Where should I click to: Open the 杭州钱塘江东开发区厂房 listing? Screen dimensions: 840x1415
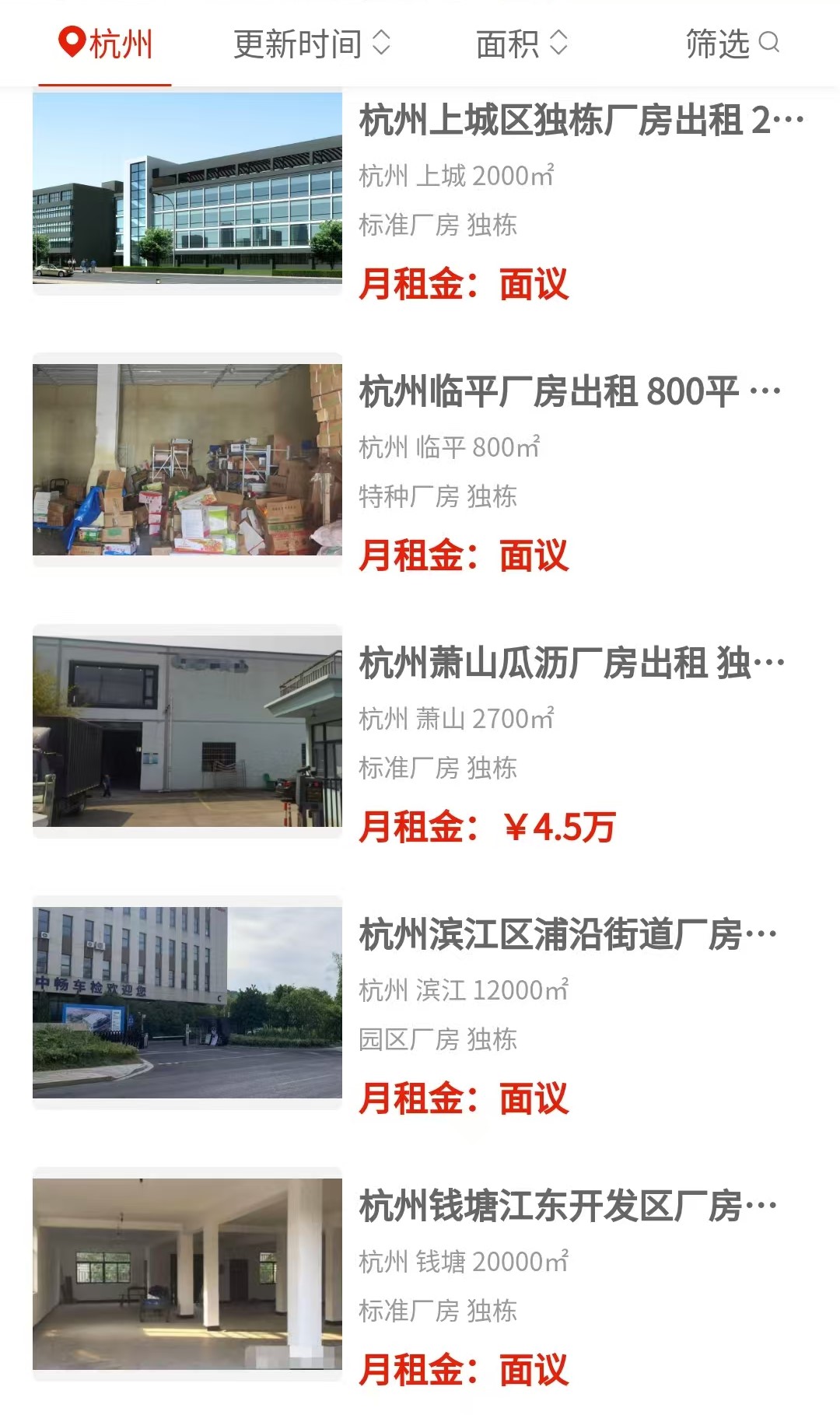pyautogui.click(x=568, y=1207)
